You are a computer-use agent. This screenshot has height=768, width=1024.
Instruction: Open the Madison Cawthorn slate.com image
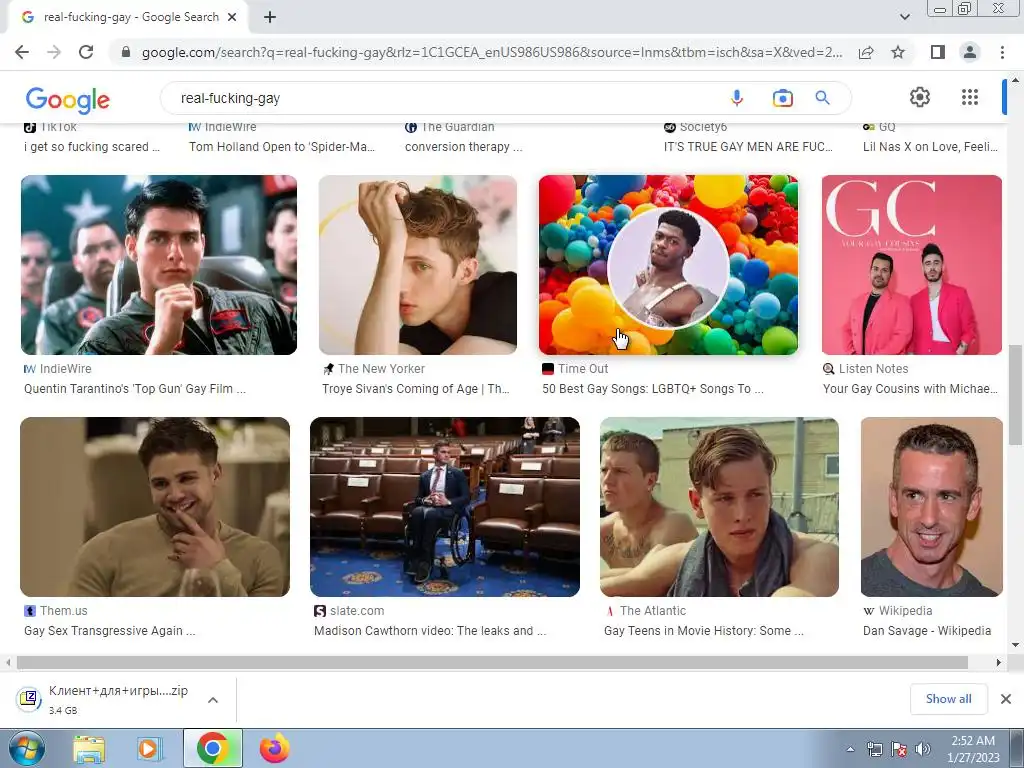click(444, 507)
